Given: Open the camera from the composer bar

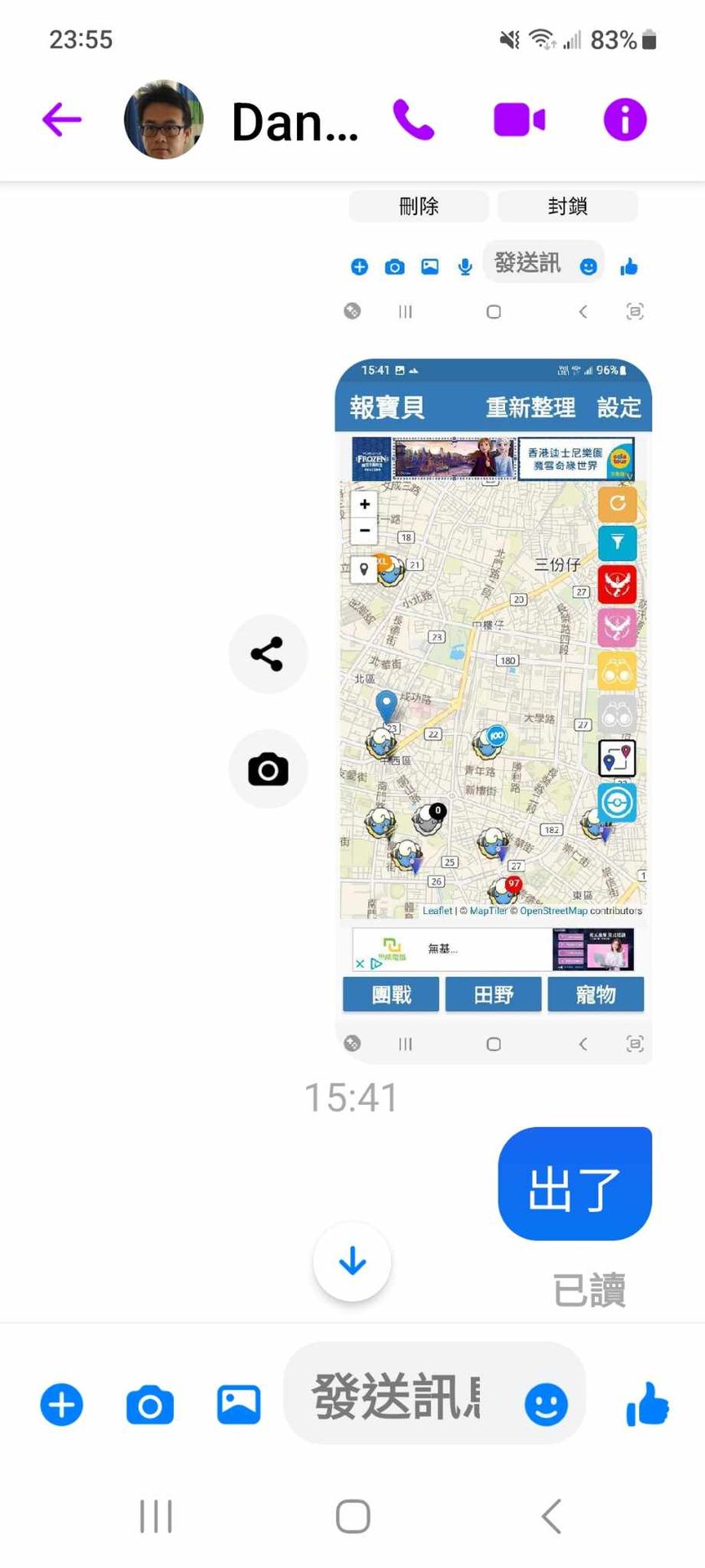Looking at the screenshot, I should coord(151,1404).
